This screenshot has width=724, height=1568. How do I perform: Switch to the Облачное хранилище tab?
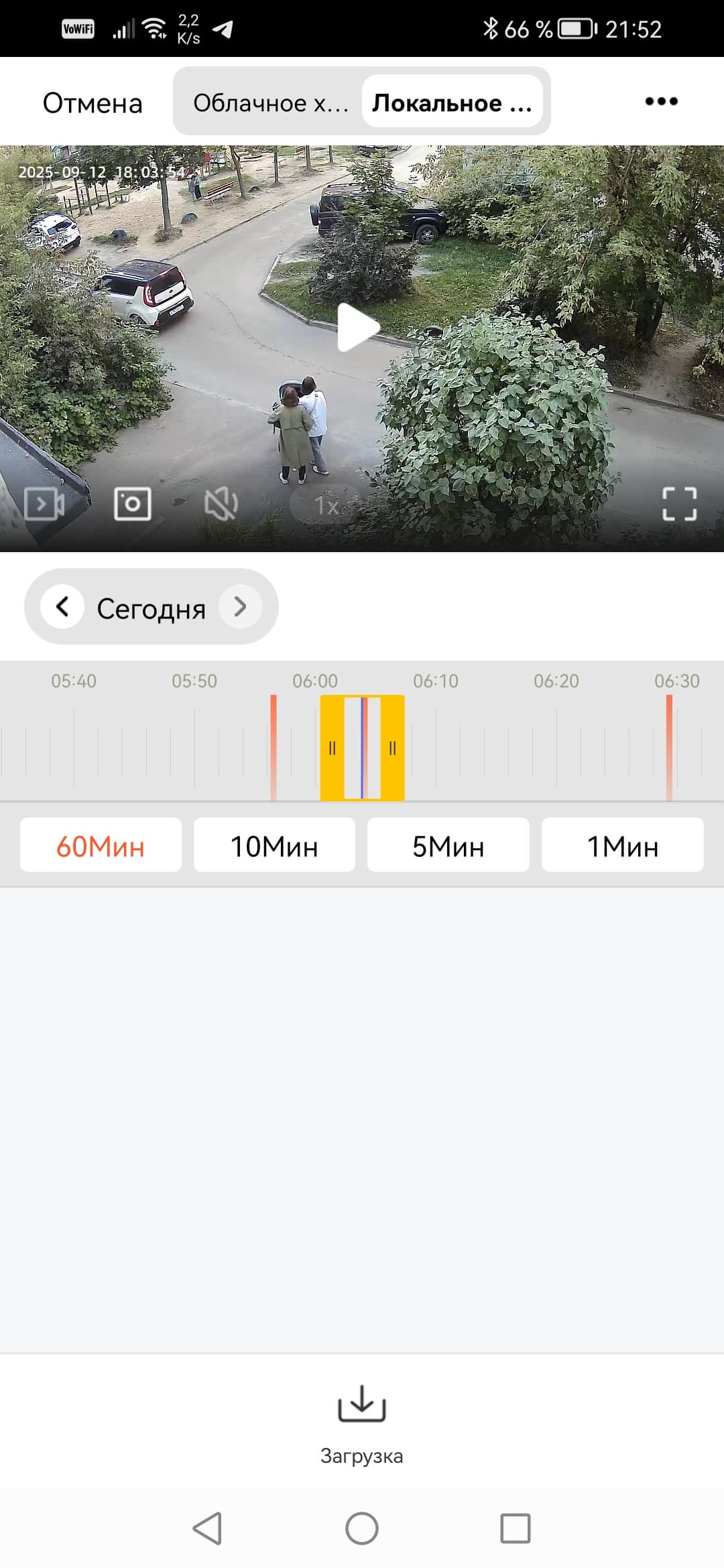click(x=270, y=103)
